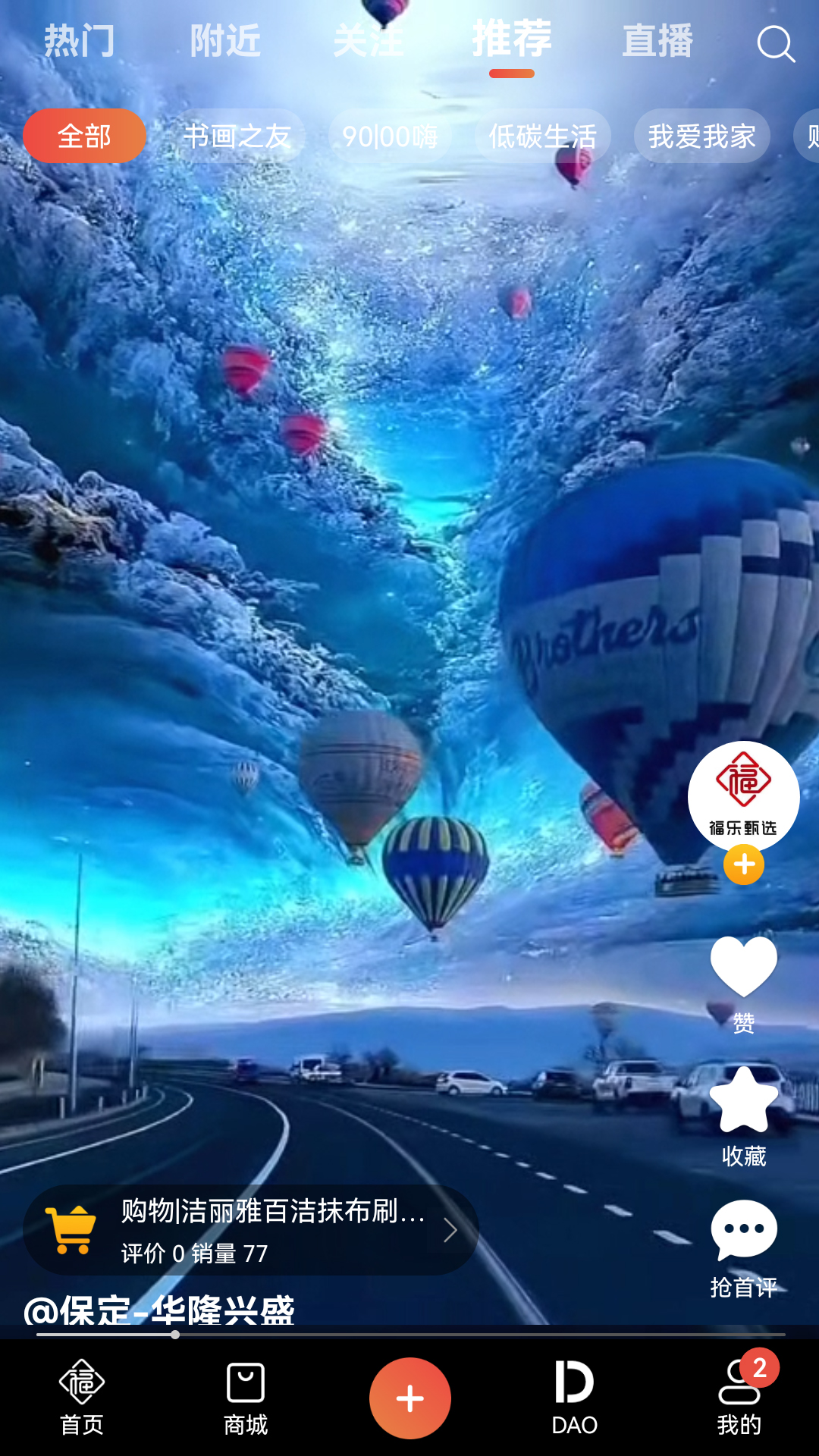Select the 低碳生活 chip
The image size is (819, 1456).
pos(542,136)
